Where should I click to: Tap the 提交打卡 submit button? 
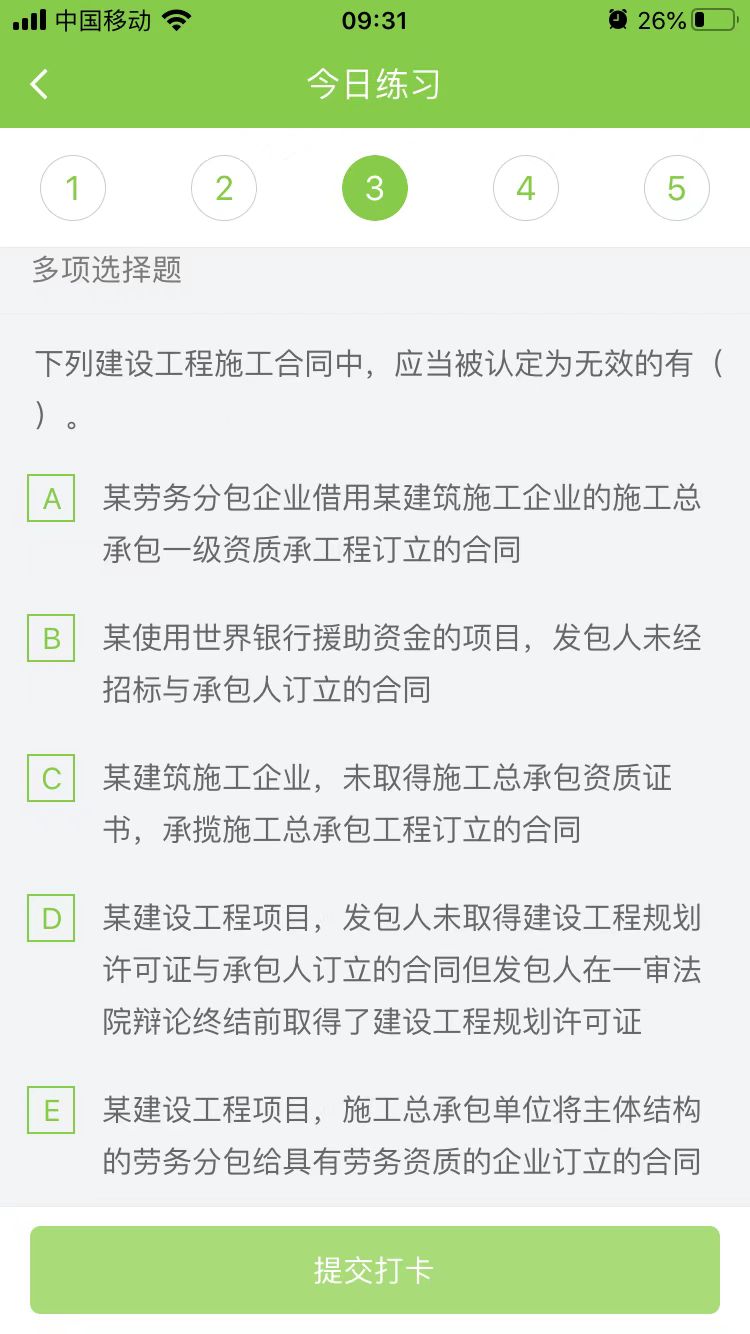pos(375,1270)
